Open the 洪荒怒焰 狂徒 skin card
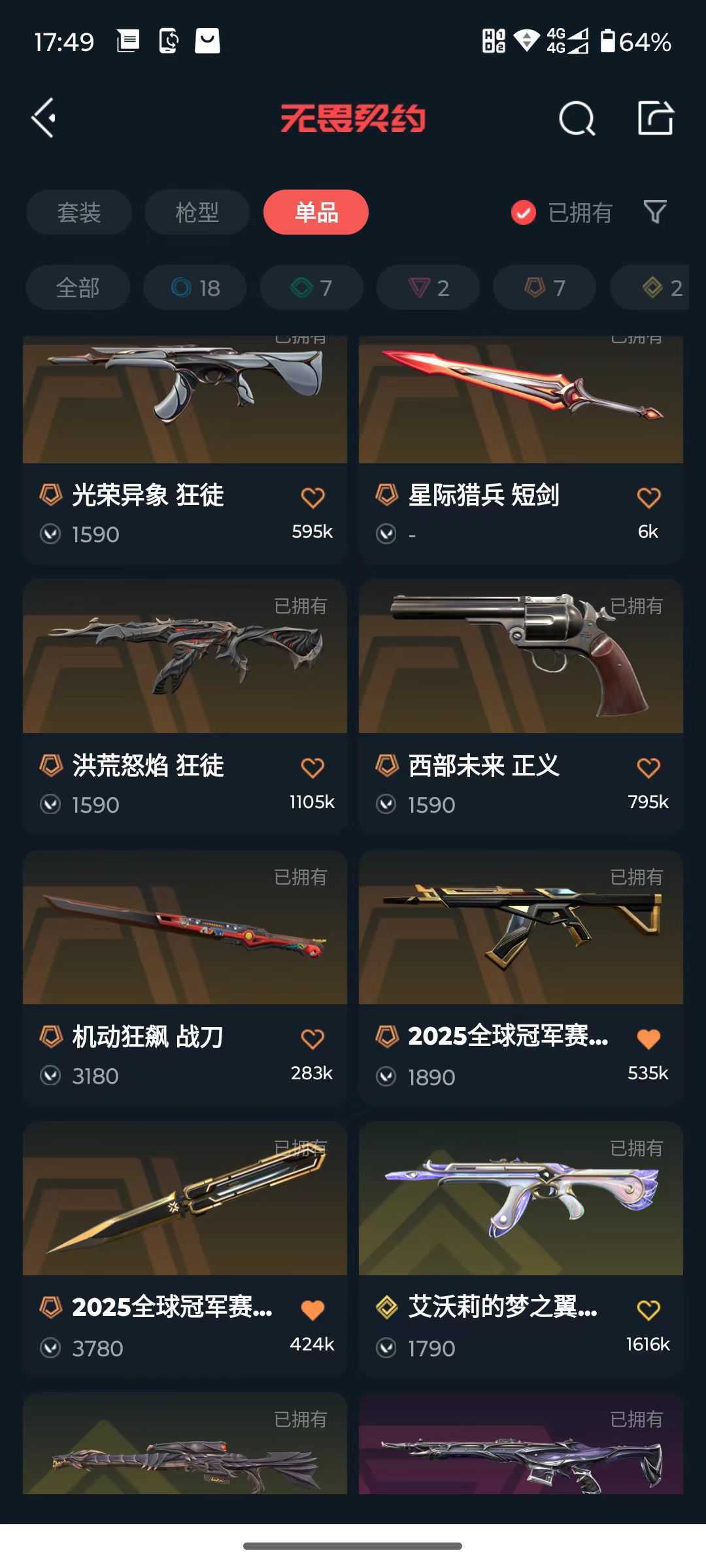The height and width of the screenshot is (1568, 706). tap(184, 706)
